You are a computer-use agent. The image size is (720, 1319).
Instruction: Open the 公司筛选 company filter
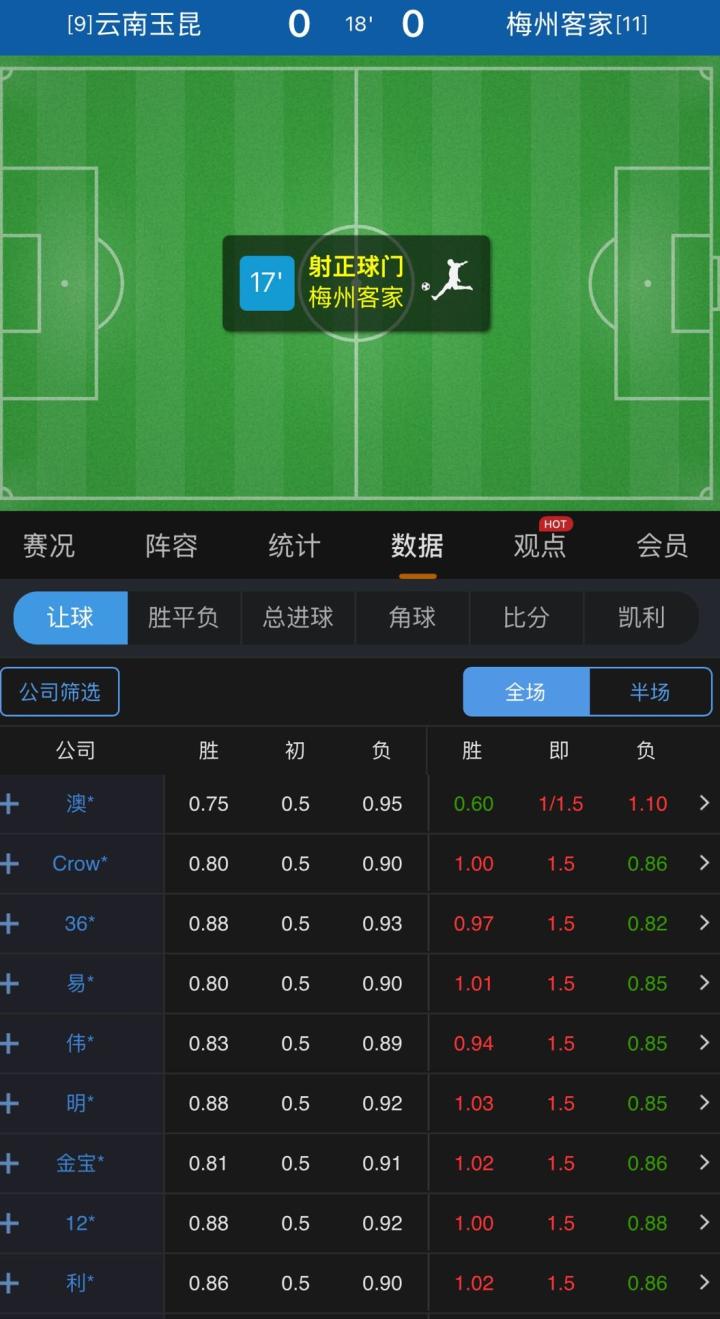tap(60, 692)
